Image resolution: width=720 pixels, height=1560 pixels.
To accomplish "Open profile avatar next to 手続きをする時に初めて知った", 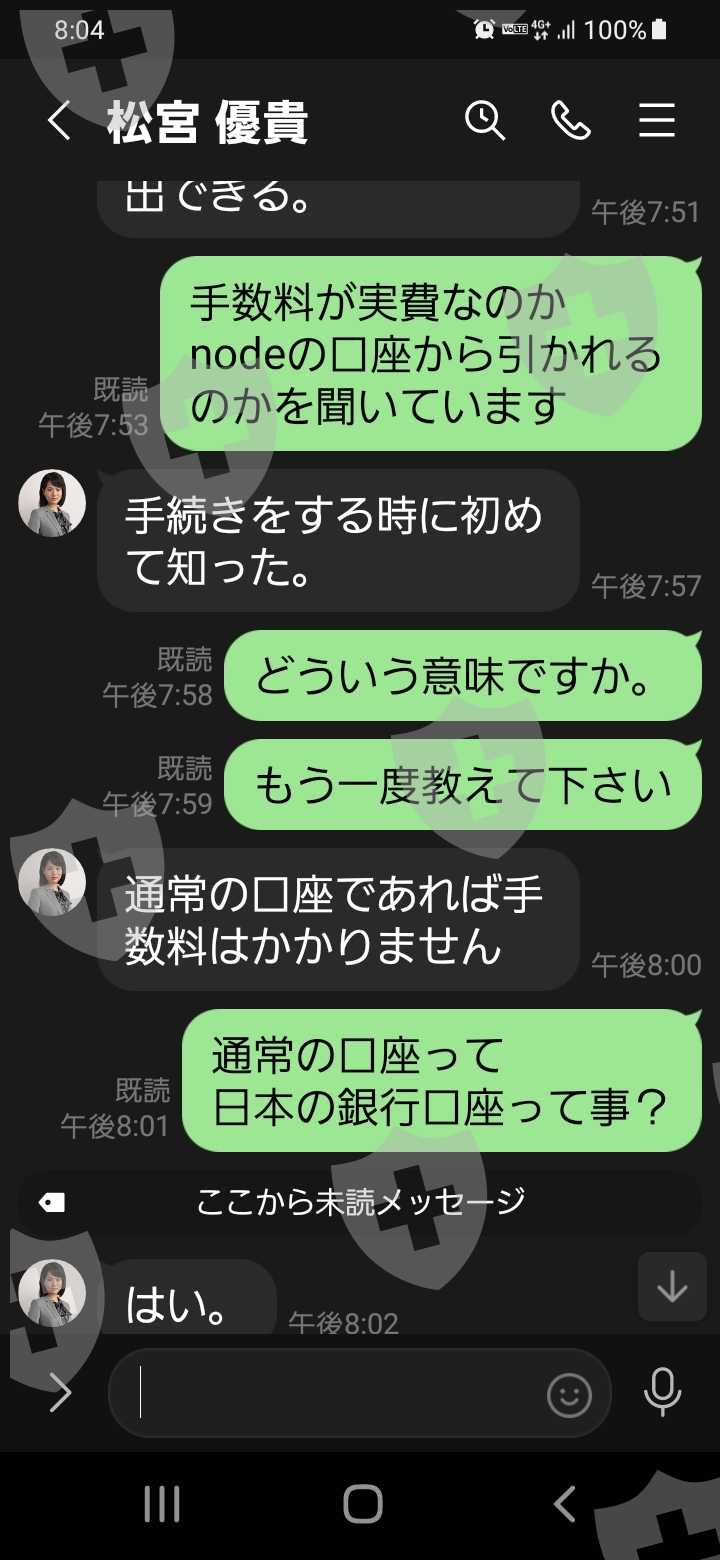I will (x=52, y=503).
